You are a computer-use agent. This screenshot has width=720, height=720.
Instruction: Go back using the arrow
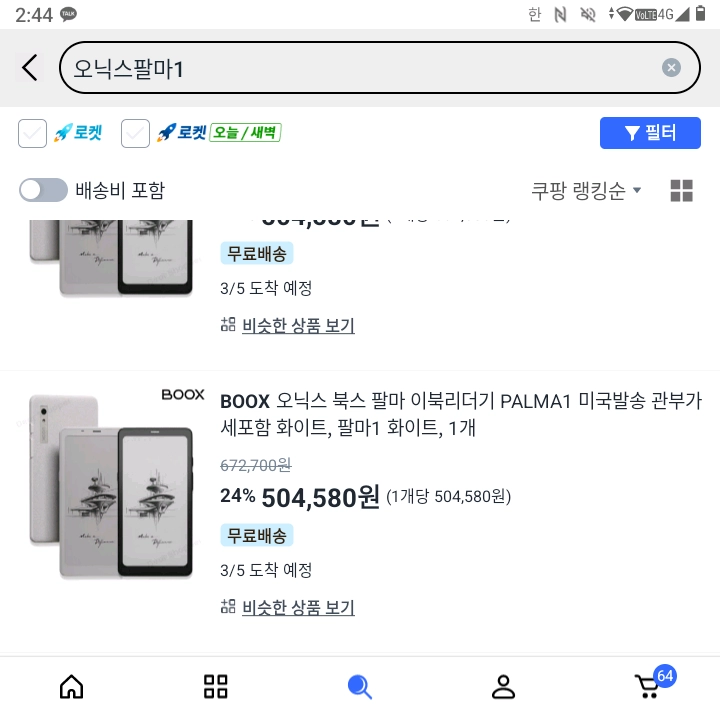pos(30,68)
